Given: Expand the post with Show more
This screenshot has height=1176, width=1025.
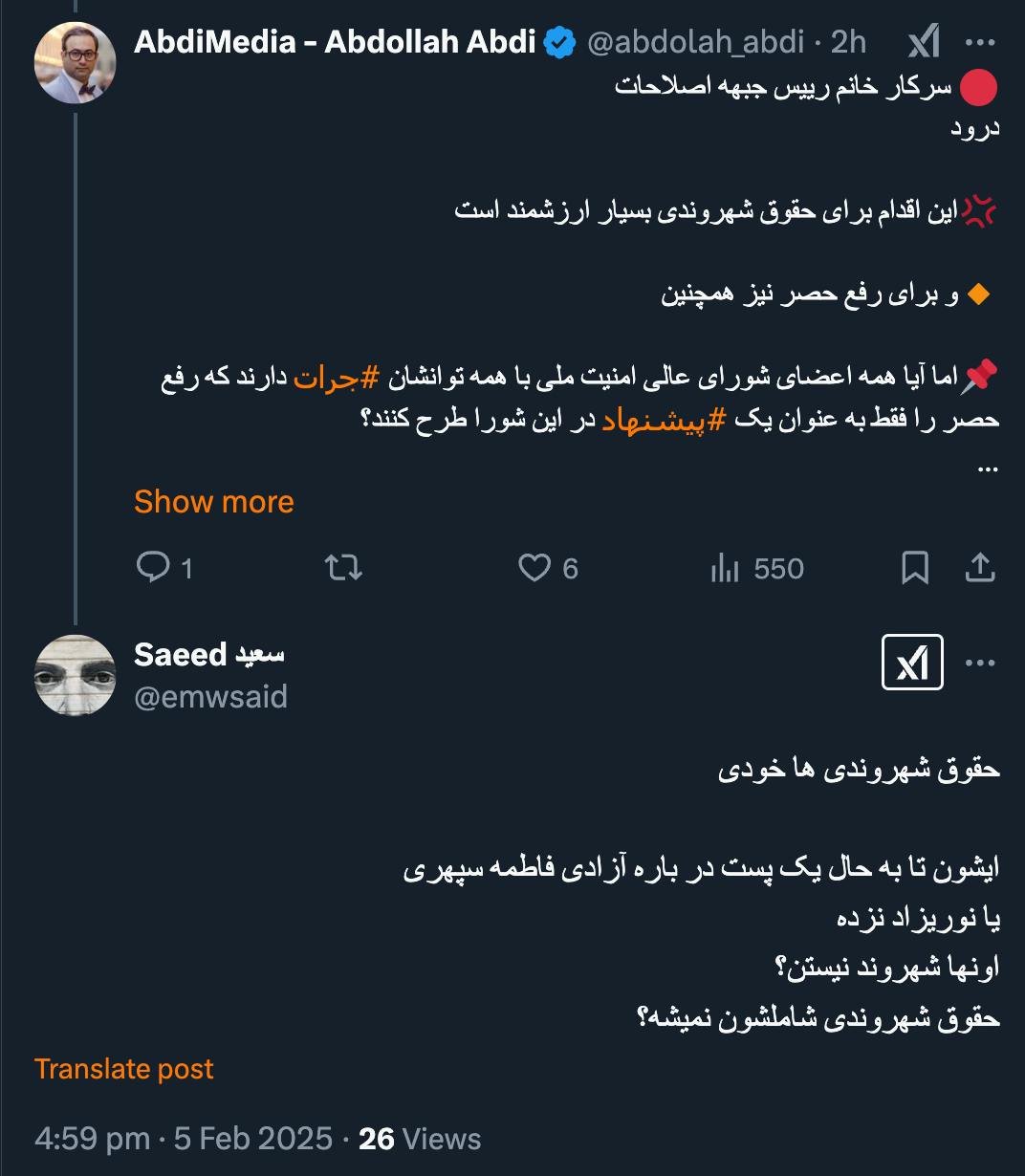Looking at the screenshot, I should pyautogui.click(x=213, y=501).
